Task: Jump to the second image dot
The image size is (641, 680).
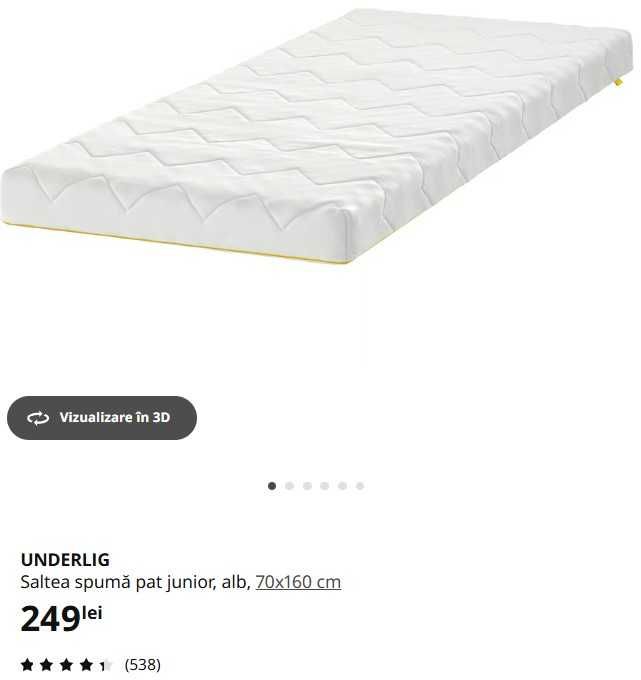Action: click(290, 486)
